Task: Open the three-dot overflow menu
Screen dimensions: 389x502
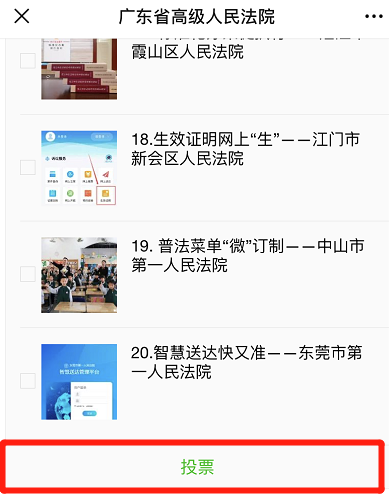Action: tap(374, 16)
